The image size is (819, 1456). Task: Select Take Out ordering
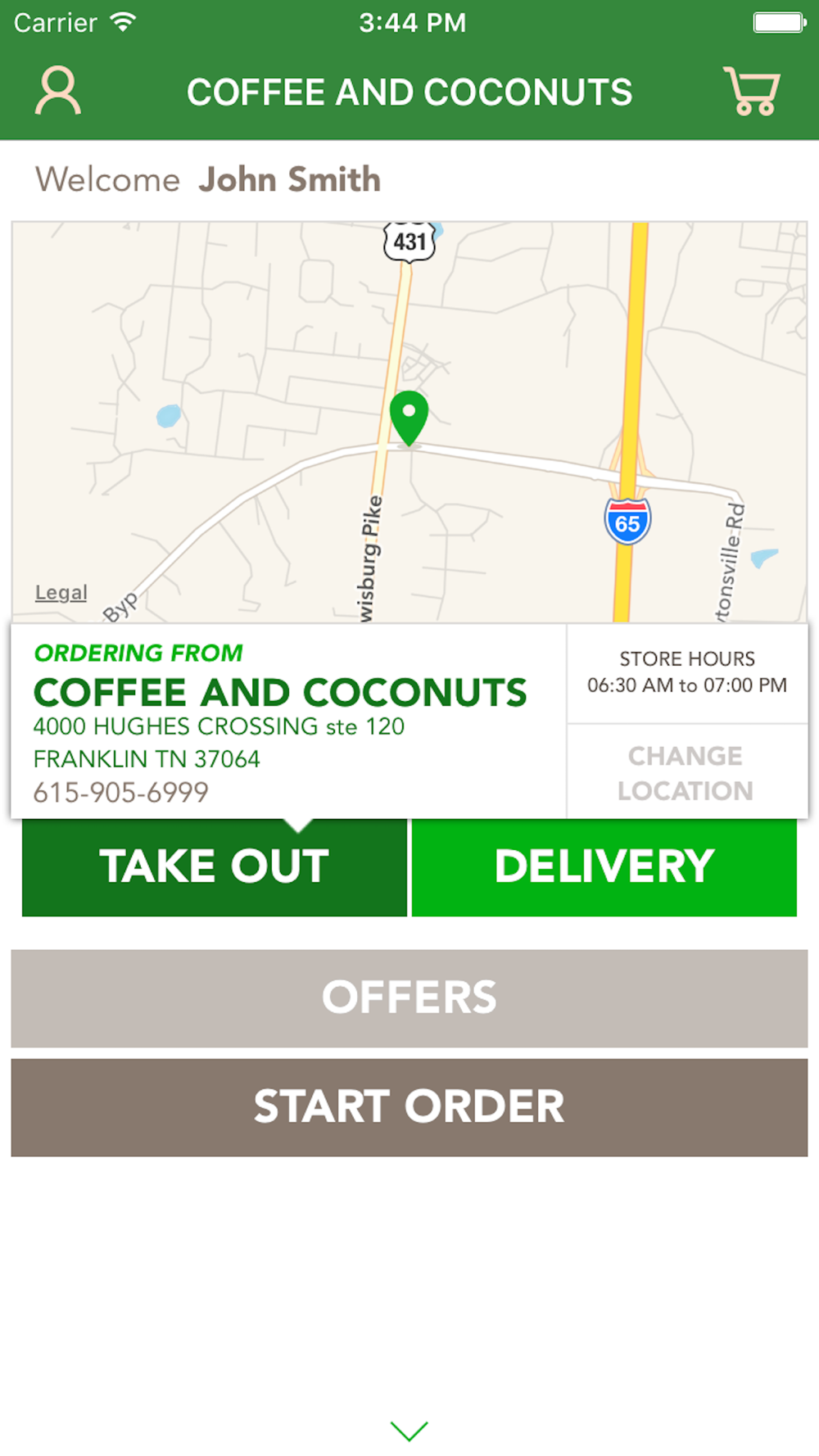[215, 867]
